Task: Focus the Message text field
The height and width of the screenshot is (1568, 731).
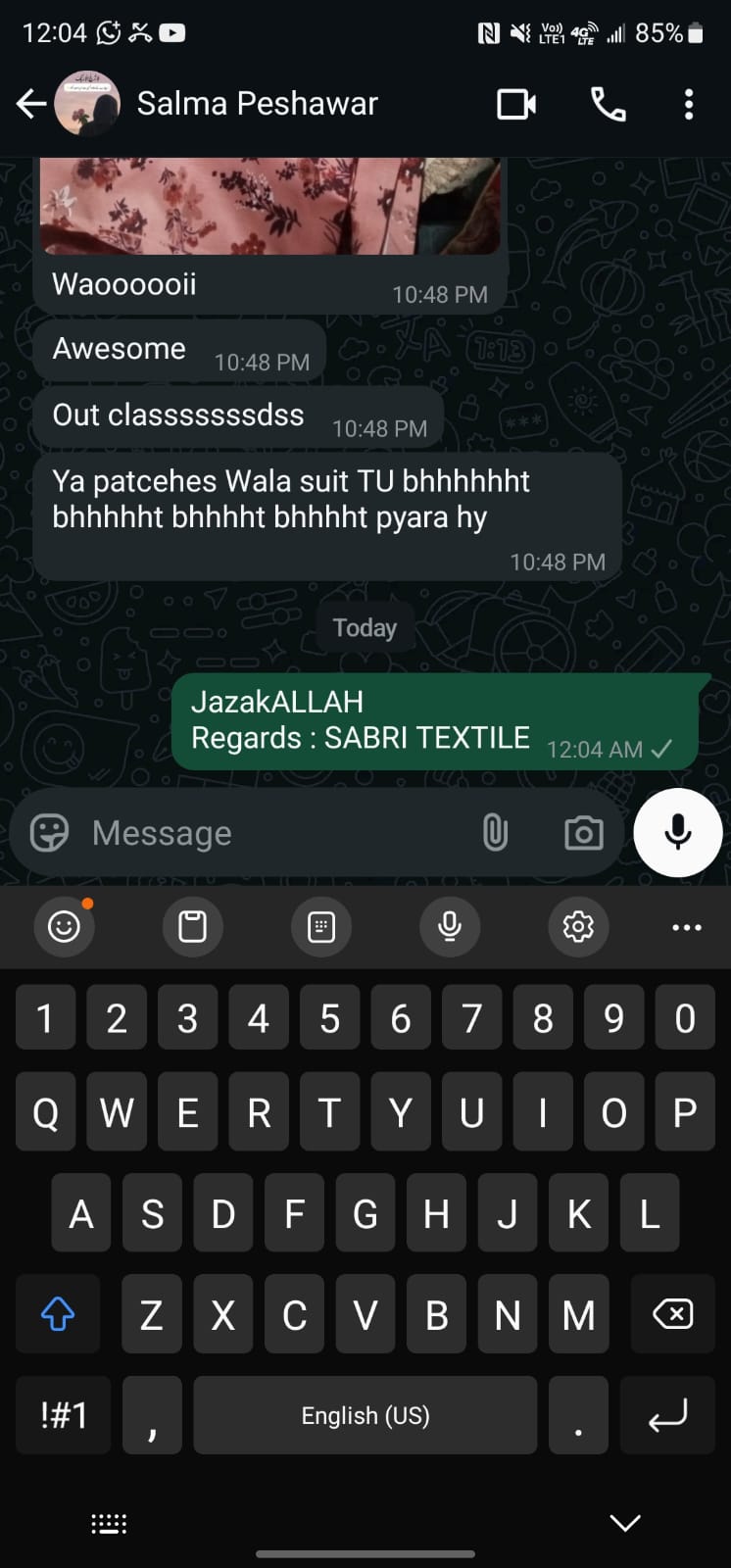Action: click(x=274, y=833)
